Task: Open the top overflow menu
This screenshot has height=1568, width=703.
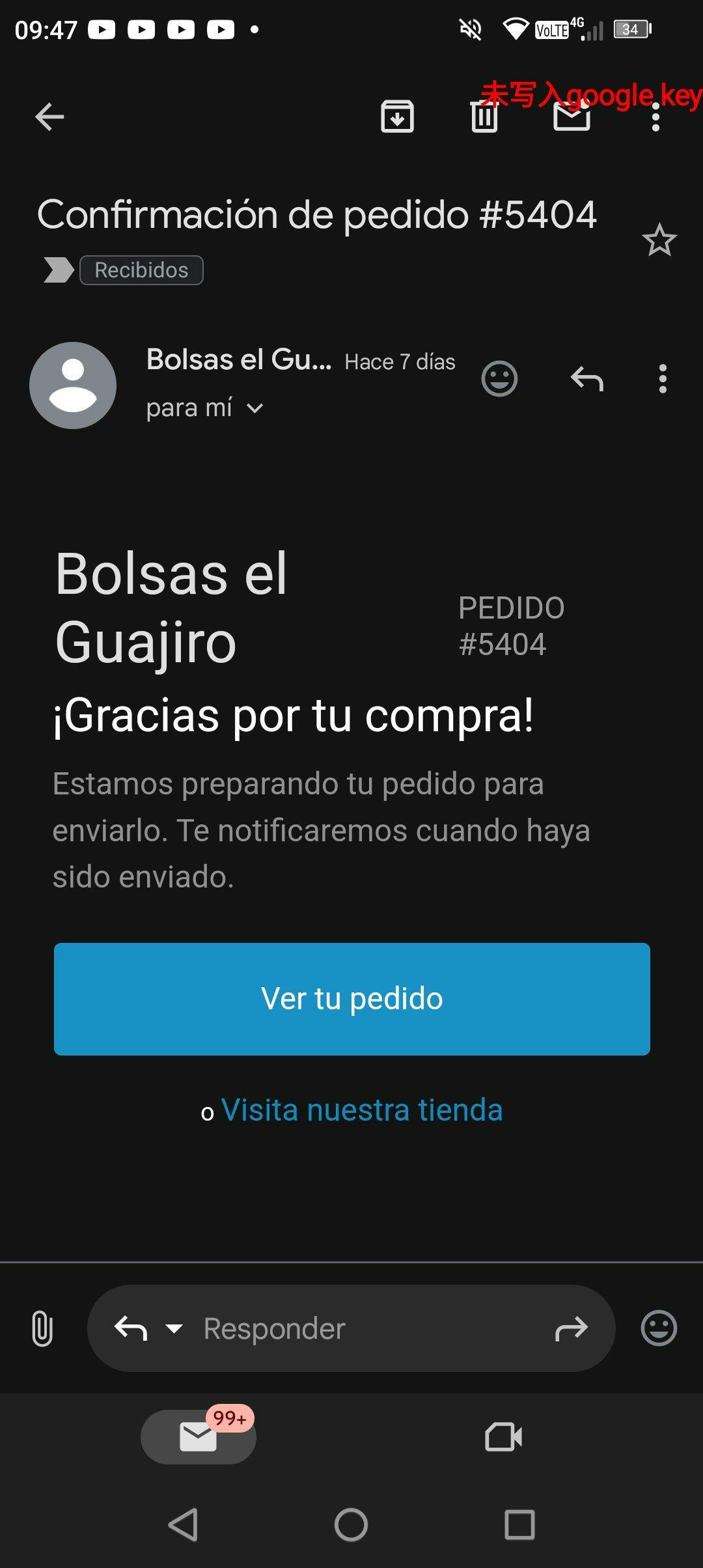Action: click(655, 118)
